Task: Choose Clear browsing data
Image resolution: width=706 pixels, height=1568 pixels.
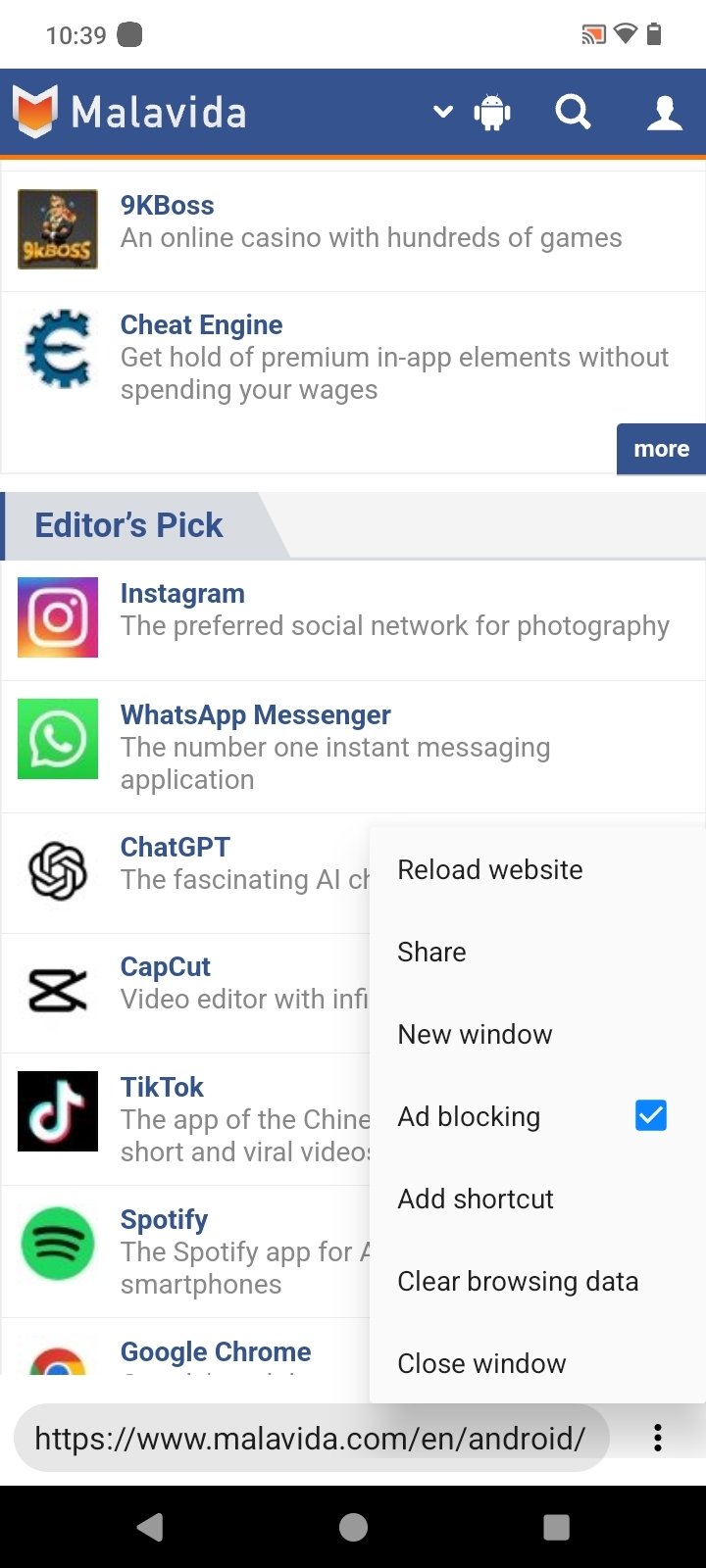Action: 518,1281
